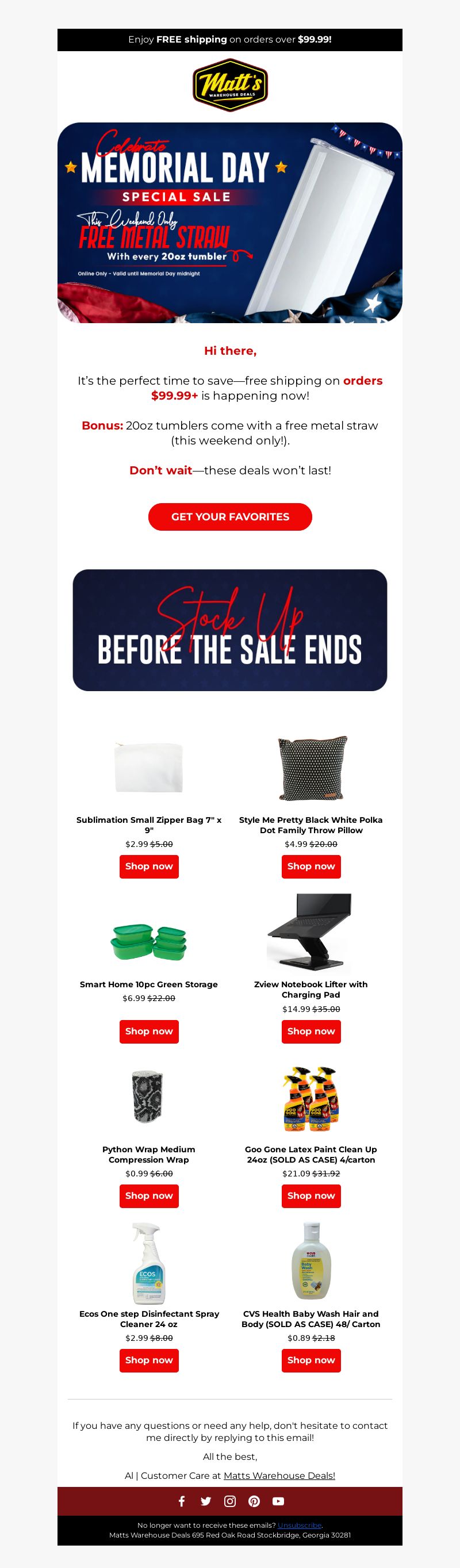Image resolution: width=460 pixels, height=1568 pixels.
Task: Shop now for Smart Home Green Storage
Action: coord(149,1031)
